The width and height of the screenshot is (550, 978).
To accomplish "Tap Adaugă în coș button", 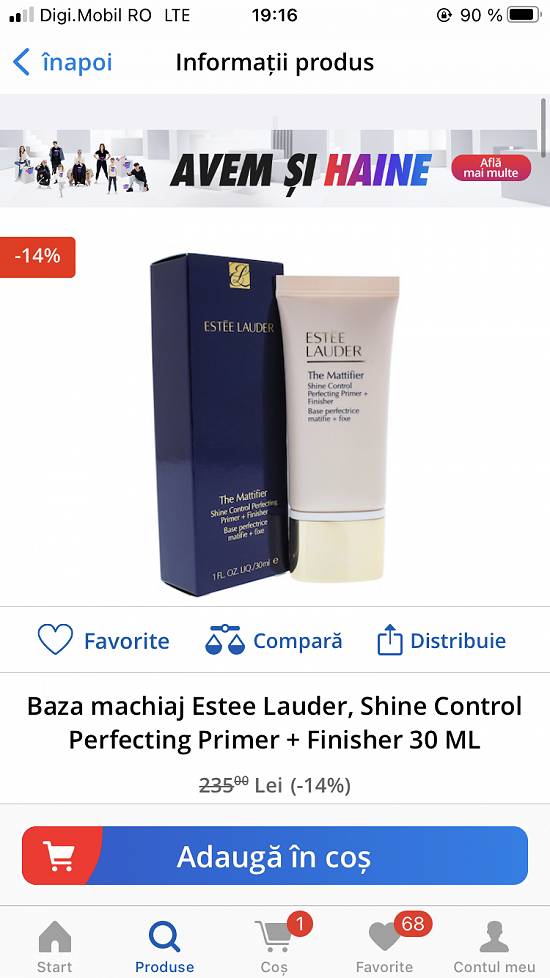I will pyautogui.click(x=275, y=856).
